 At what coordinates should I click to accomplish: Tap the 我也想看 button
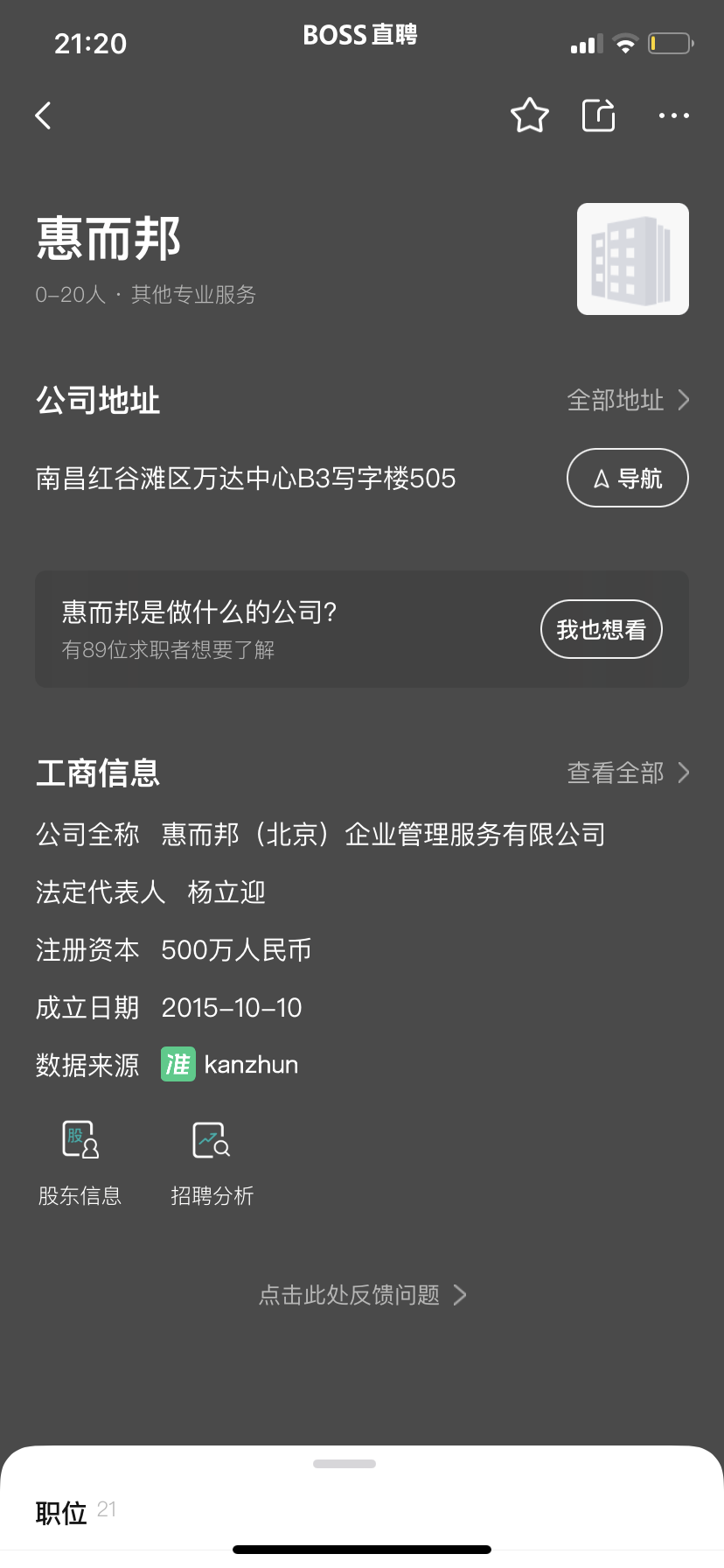[x=602, y=629]
